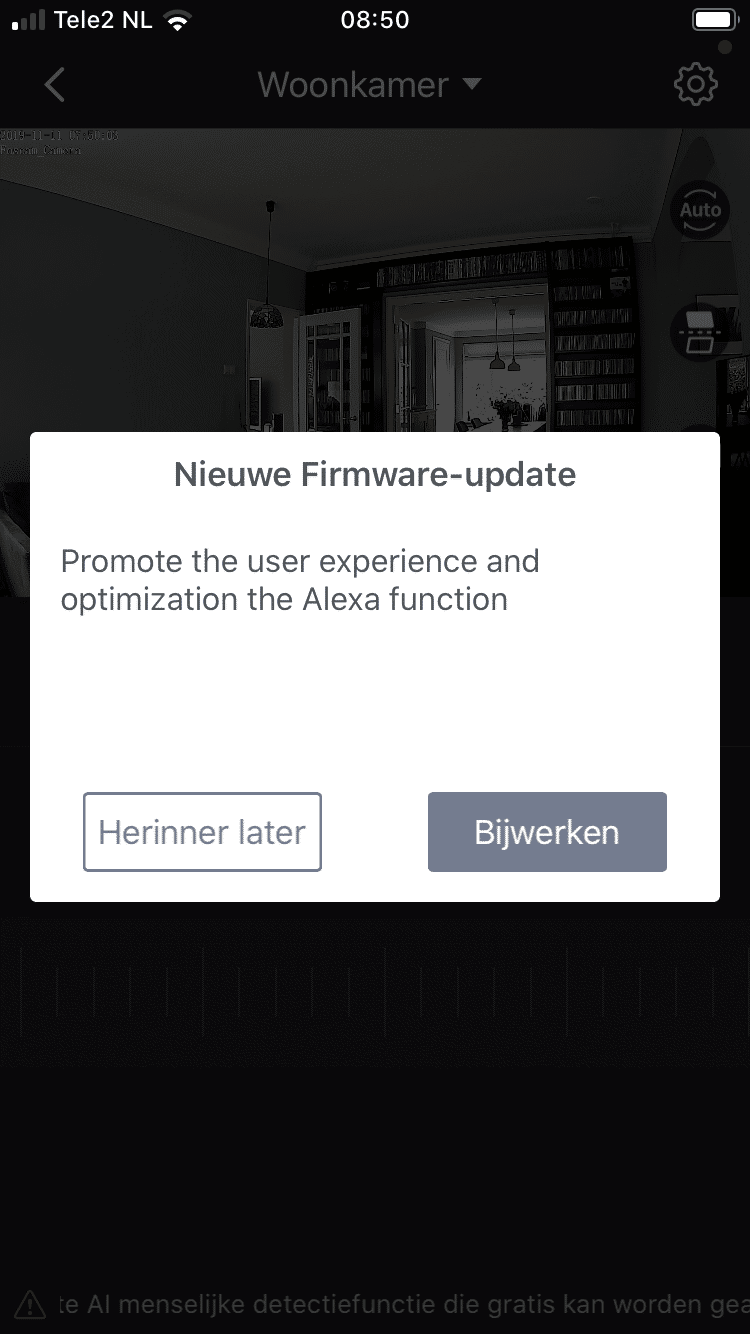Choose Herinner later to postpone the update
This screenshot has width=750, height=1334.
202,832
